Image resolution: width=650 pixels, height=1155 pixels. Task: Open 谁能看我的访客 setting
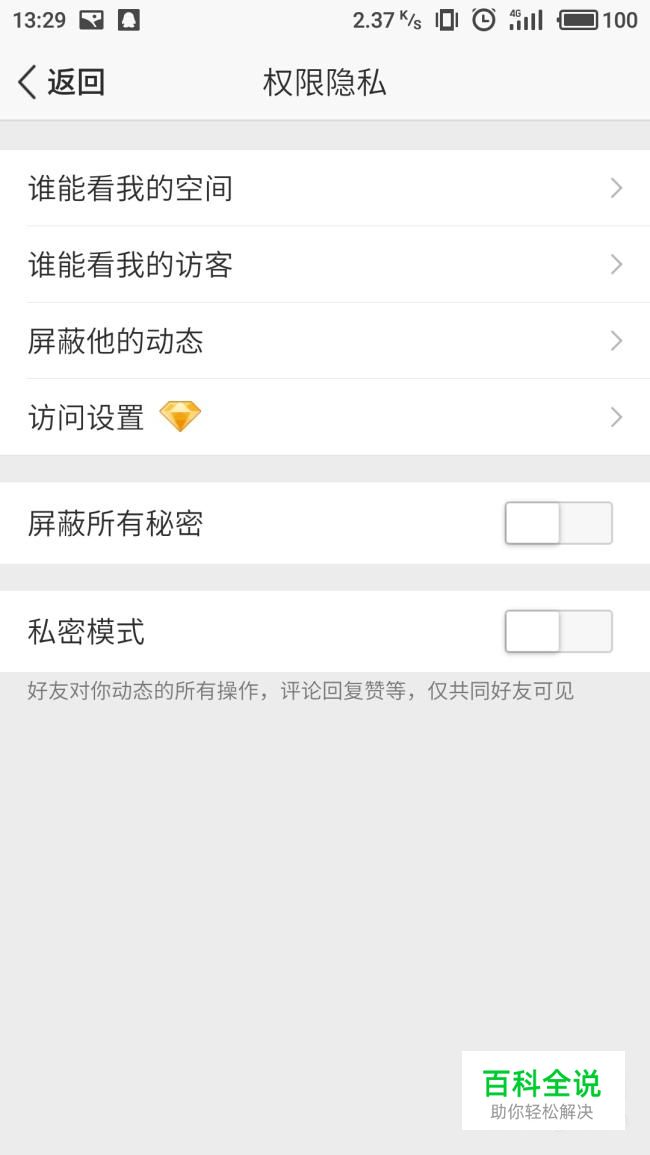pos(325,264)
